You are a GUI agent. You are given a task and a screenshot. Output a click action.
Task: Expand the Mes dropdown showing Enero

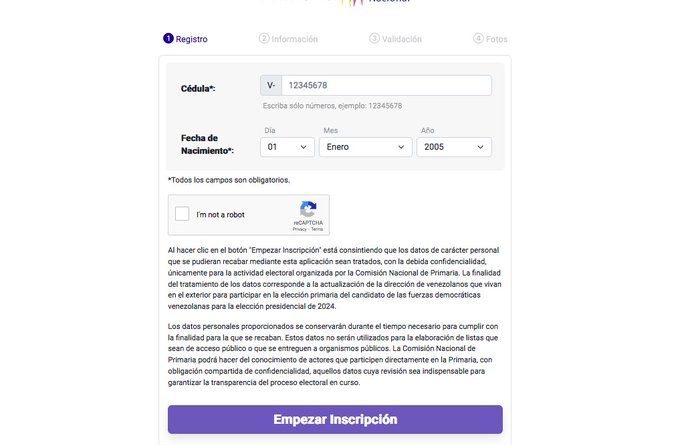pos(365,147)
